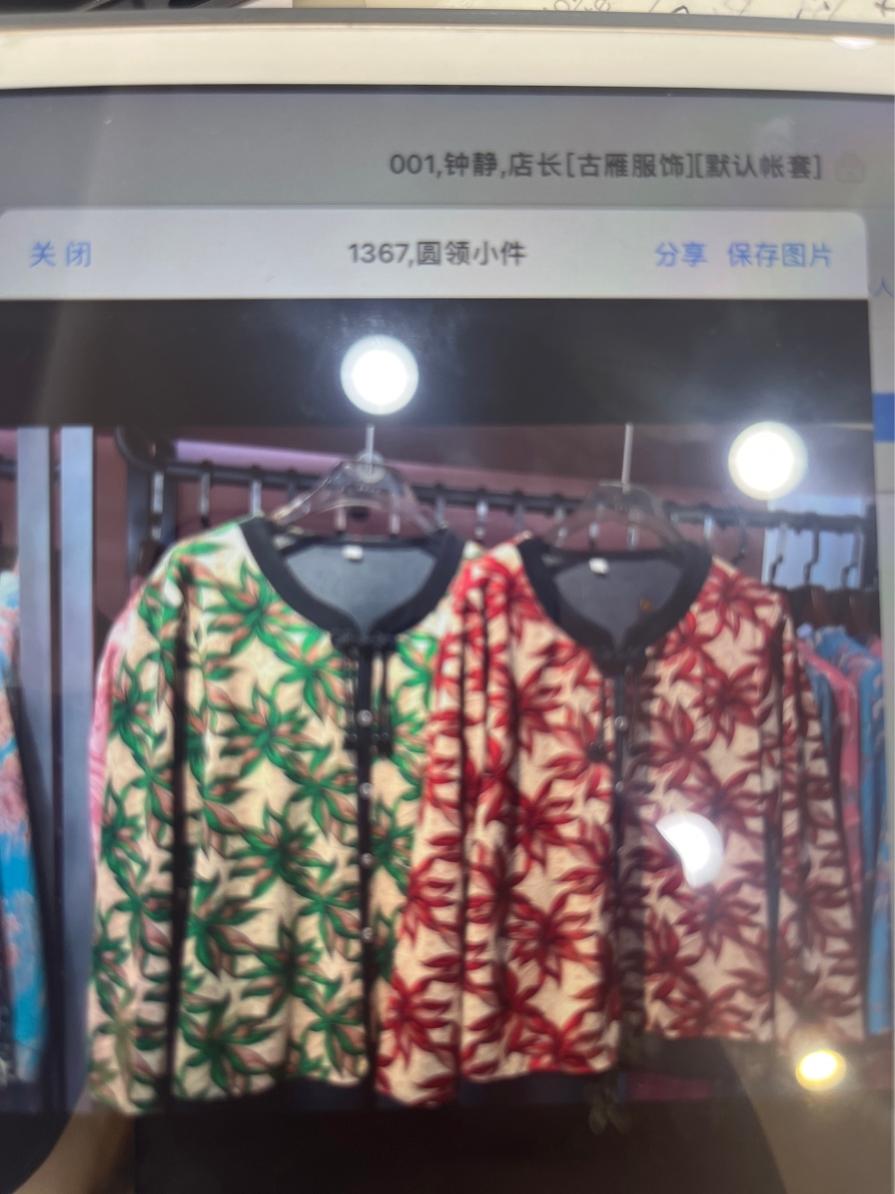Share the product photo via 分享
Screen dimensions: 895x1194
(x=680, y=254)
